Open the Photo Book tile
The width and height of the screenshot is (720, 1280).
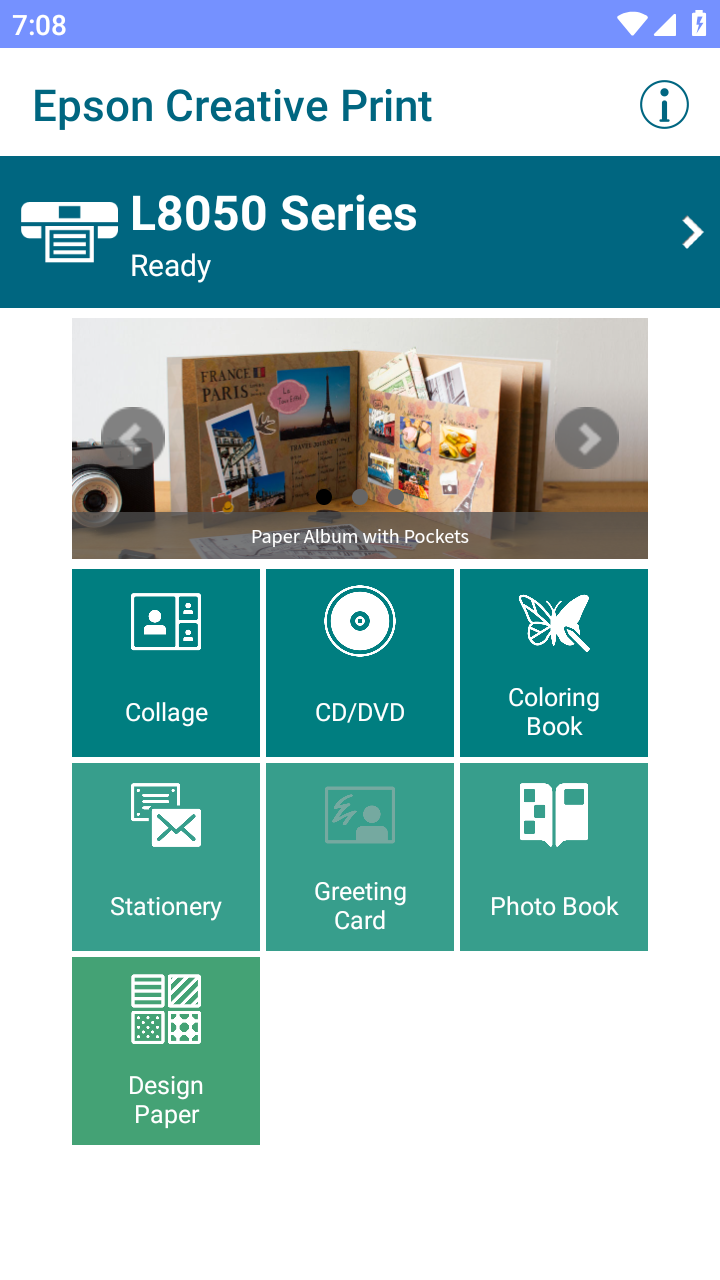[554, 856]
